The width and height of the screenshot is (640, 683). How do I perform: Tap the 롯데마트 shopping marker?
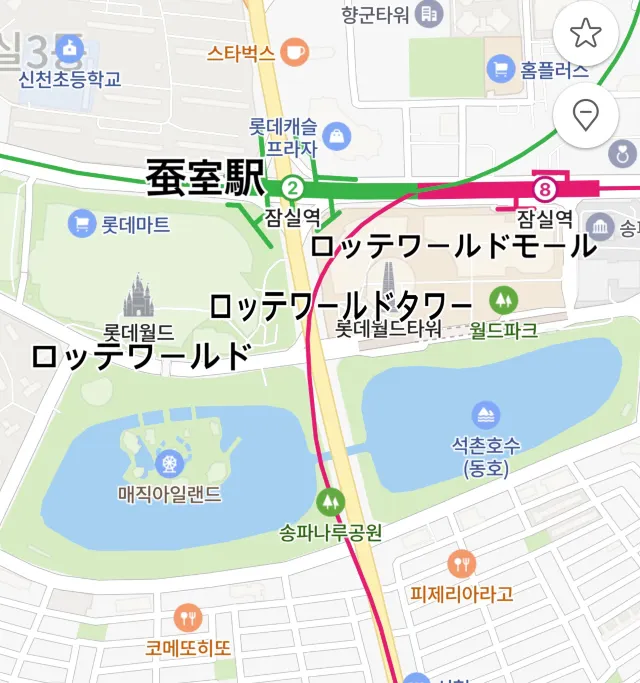tap(81, 223)
